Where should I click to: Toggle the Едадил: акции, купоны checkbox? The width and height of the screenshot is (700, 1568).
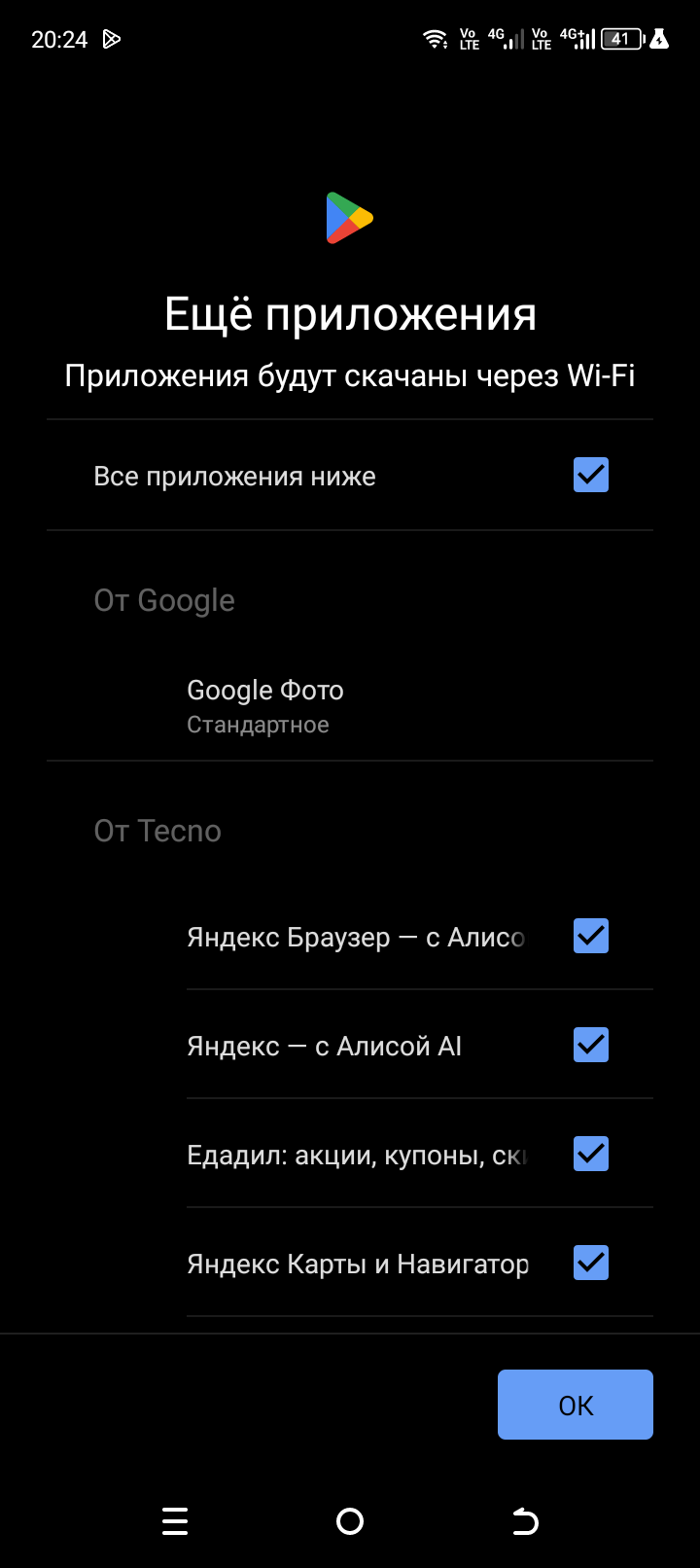(x=590, y=1155)
